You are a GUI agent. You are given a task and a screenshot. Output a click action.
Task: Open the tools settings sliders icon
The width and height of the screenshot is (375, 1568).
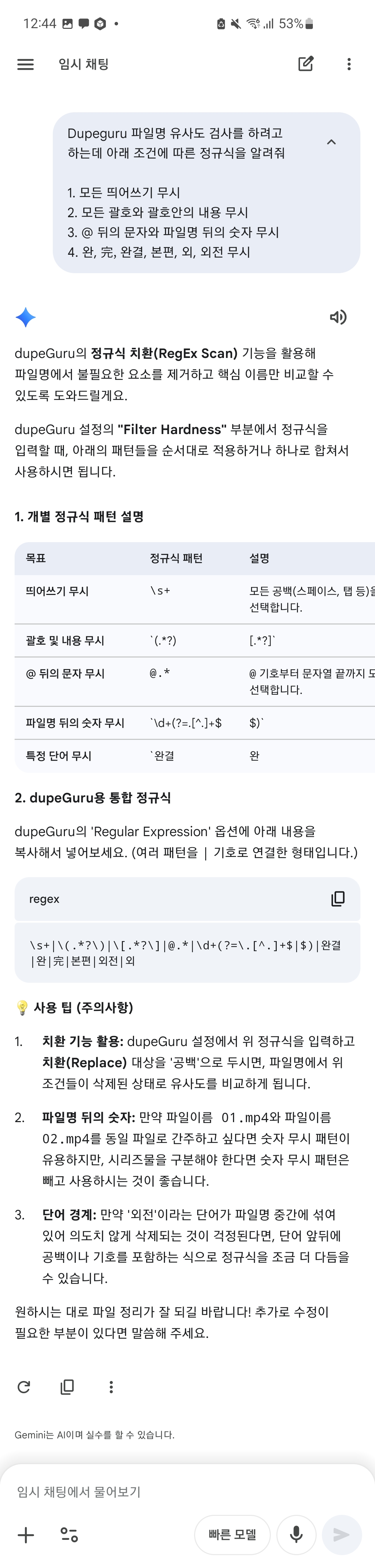tap(69, 1535)
